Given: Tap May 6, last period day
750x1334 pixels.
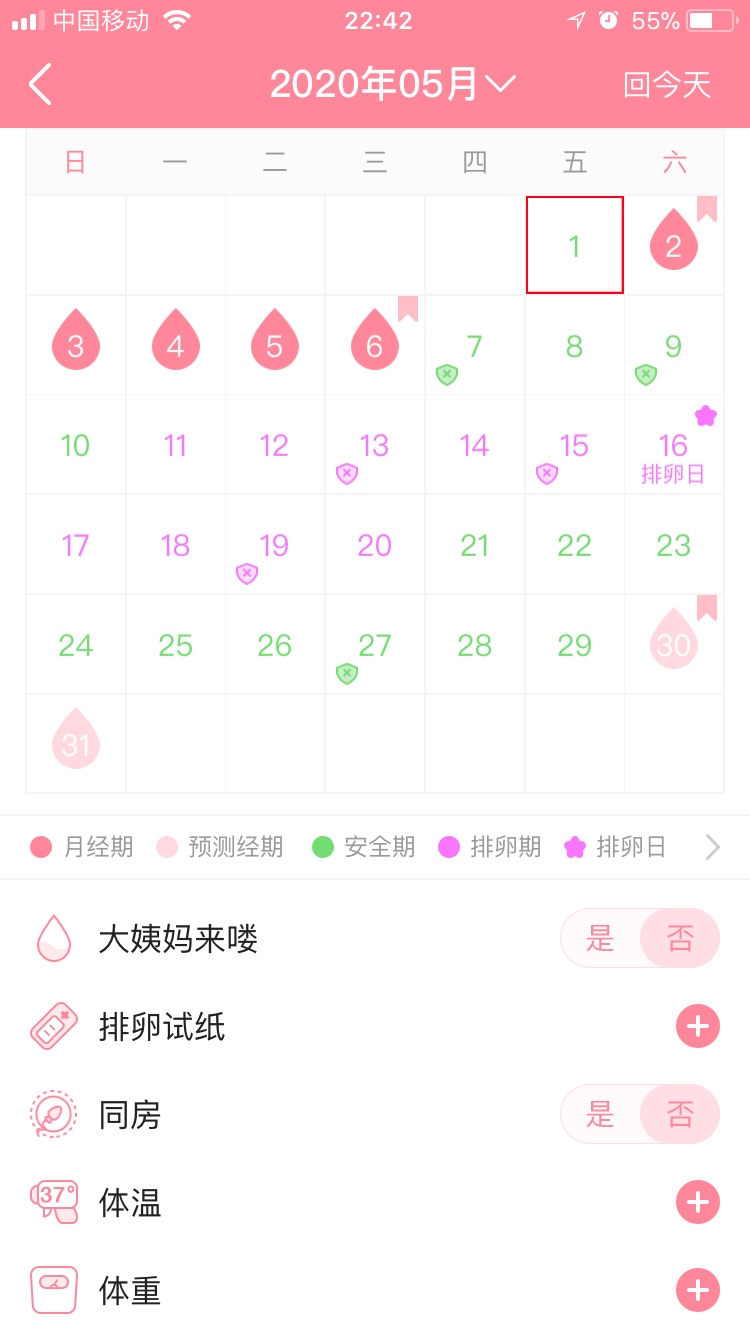Looking at the screenshot, I should [x=374, y=345].
